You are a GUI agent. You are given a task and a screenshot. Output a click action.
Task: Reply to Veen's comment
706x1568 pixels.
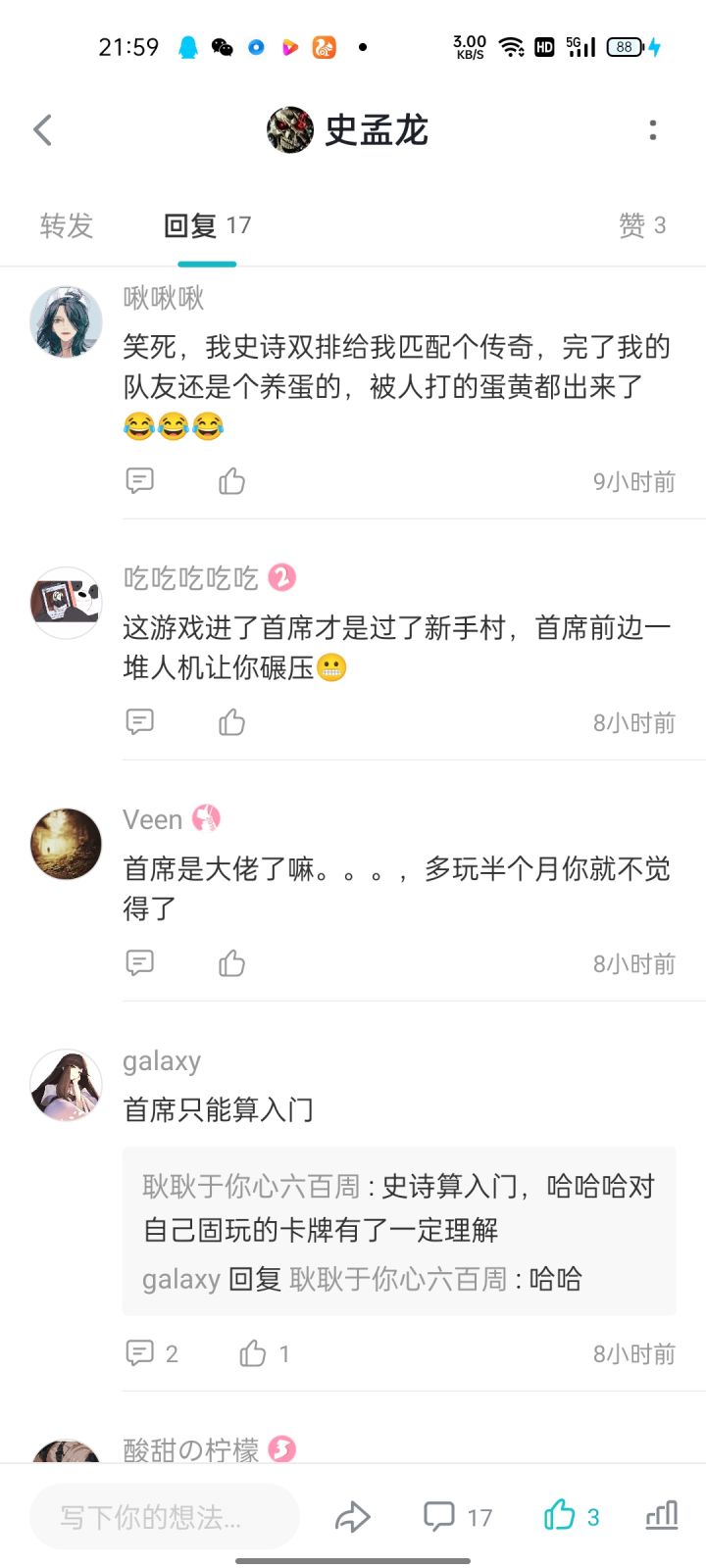coord(140,963)
